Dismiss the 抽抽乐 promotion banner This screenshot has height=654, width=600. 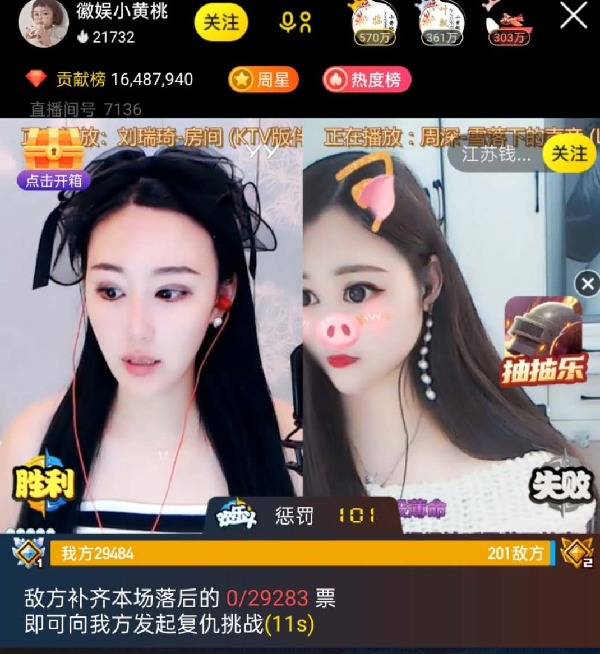587,284
